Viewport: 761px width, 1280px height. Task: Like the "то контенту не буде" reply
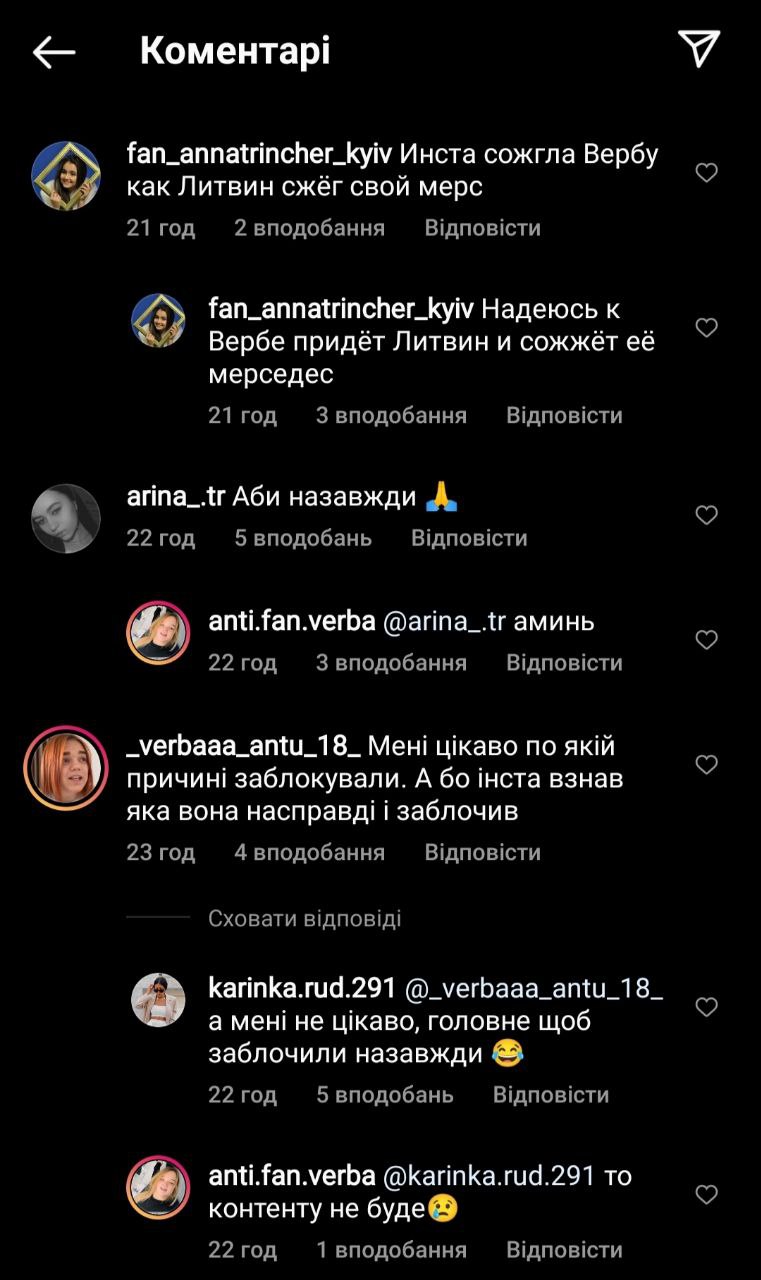[706, 1194]
